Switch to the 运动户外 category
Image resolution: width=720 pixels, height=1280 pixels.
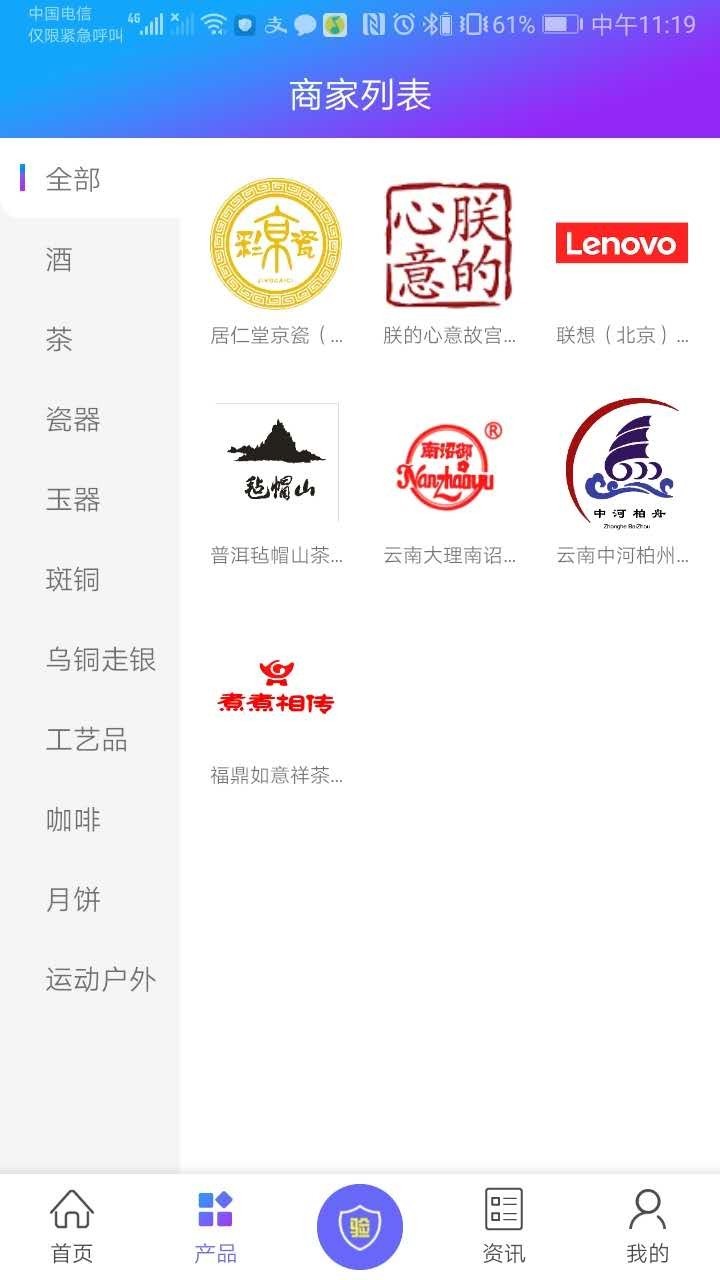tap(100, 980)
